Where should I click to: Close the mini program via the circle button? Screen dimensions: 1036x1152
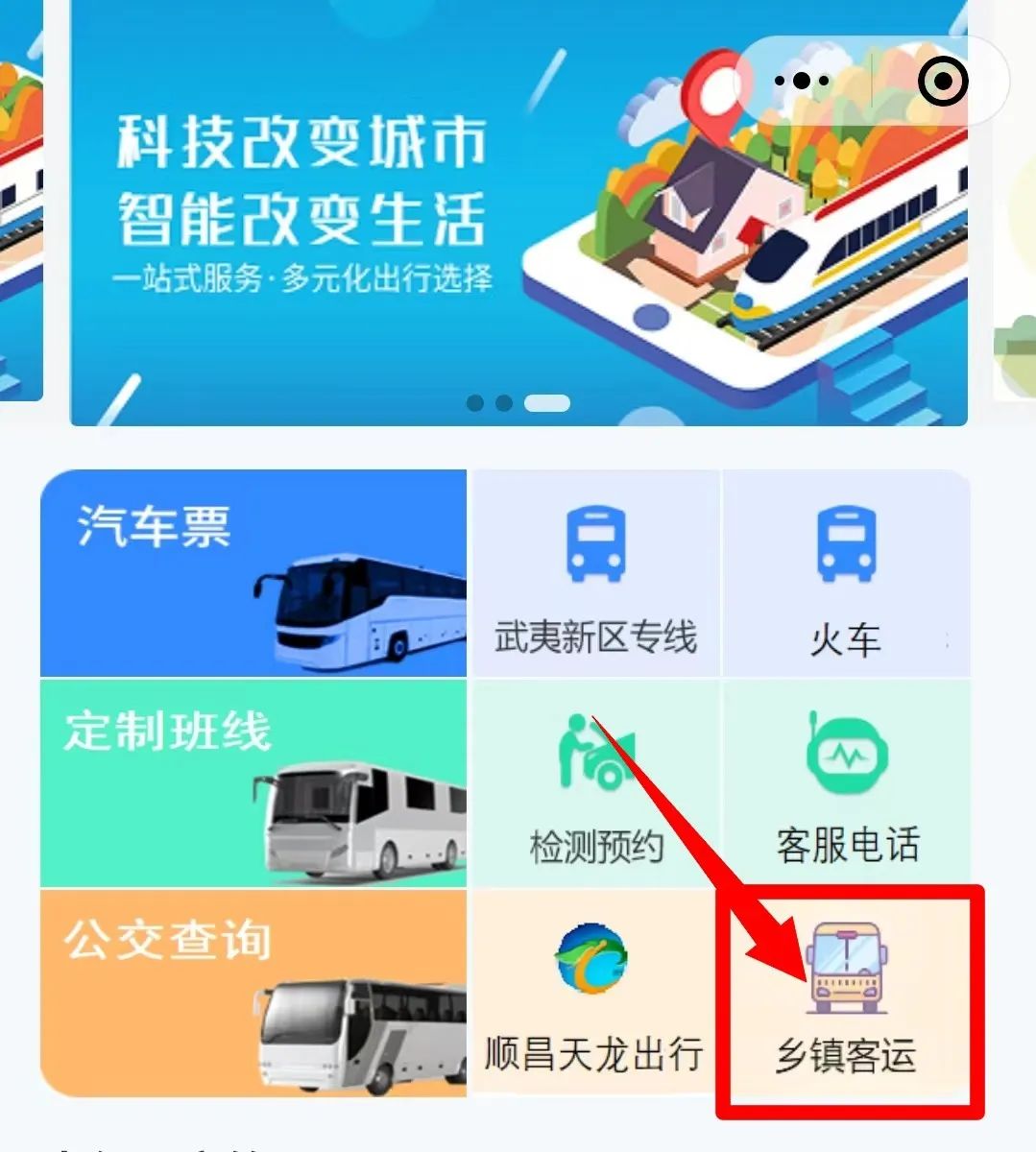click(x=942, y=82)
